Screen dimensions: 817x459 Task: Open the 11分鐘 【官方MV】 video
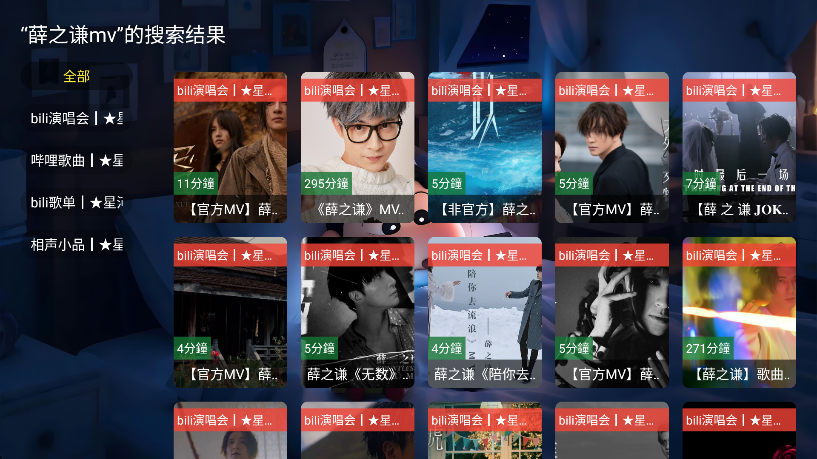tap(230, 147)
